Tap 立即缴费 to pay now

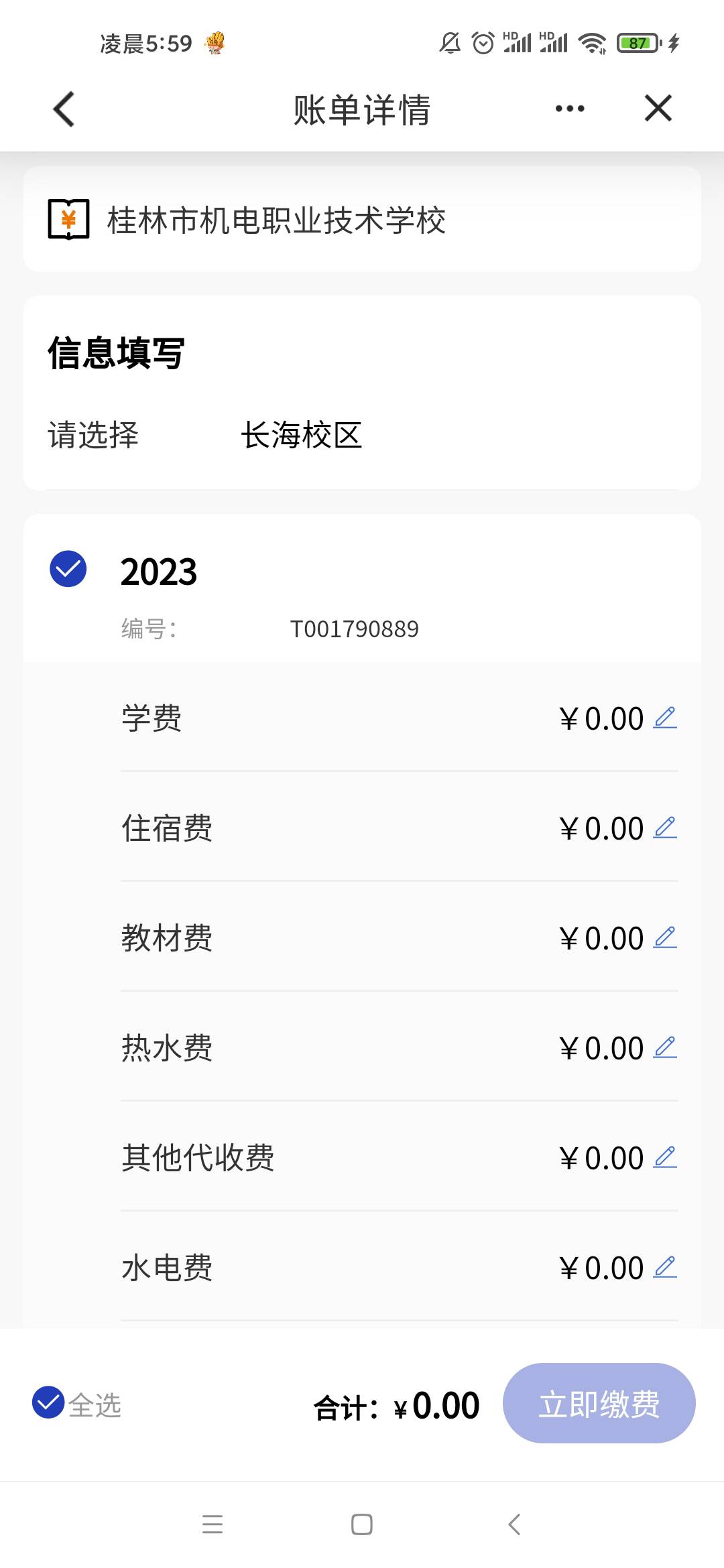(599, 1403)
